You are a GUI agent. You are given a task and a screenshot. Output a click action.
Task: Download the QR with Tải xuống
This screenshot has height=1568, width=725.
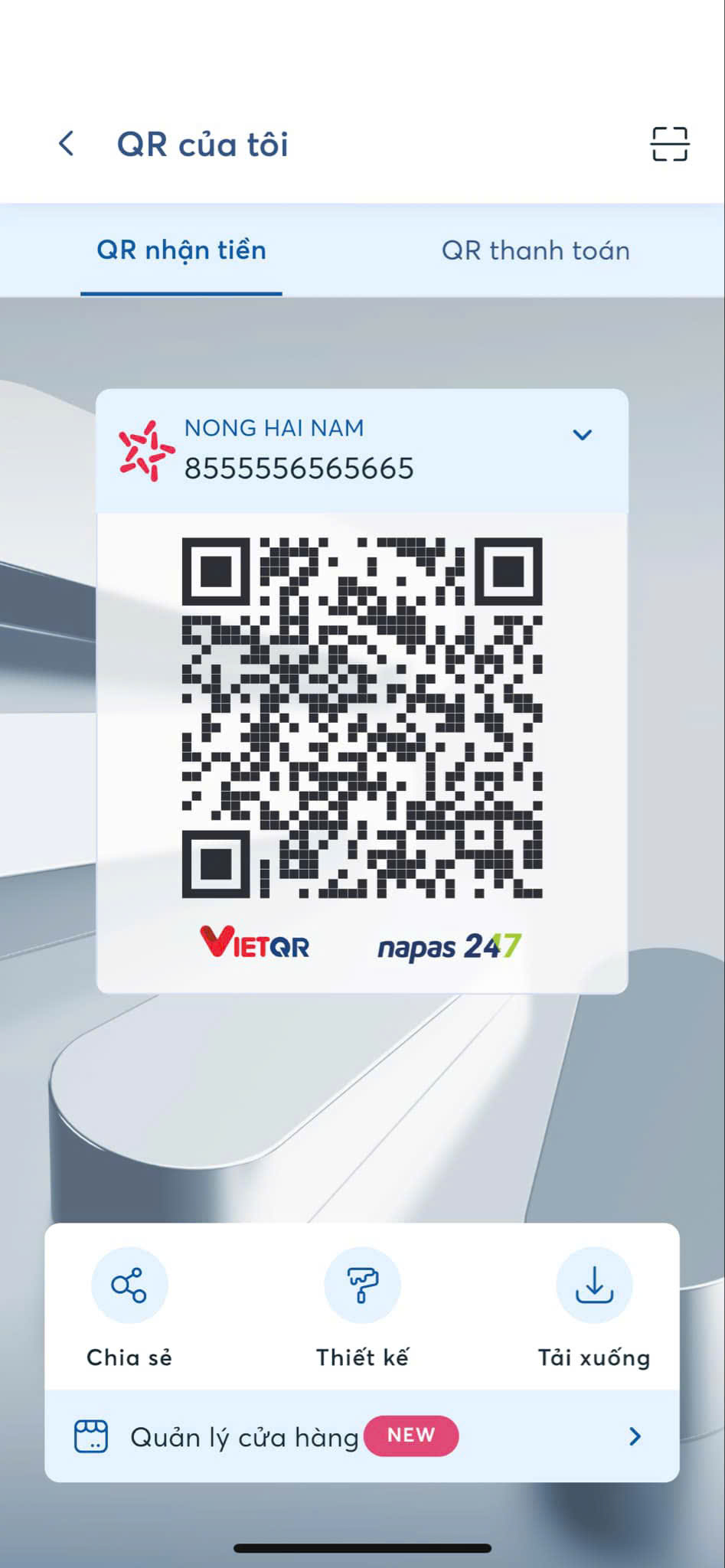coord(594,1285)
